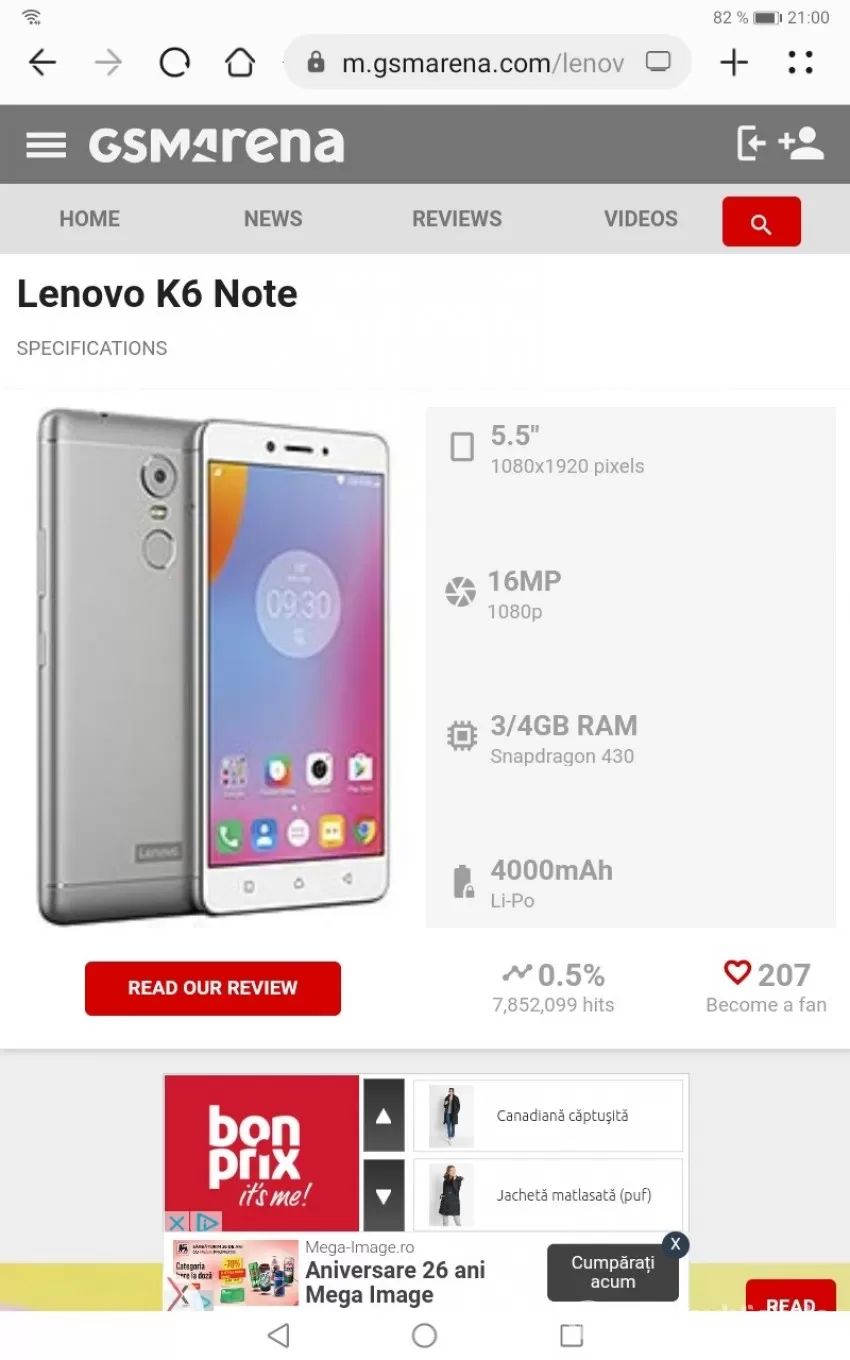Go back to the previous page
The width and height of the screenshot is (850, 1360).
(42, 63)
